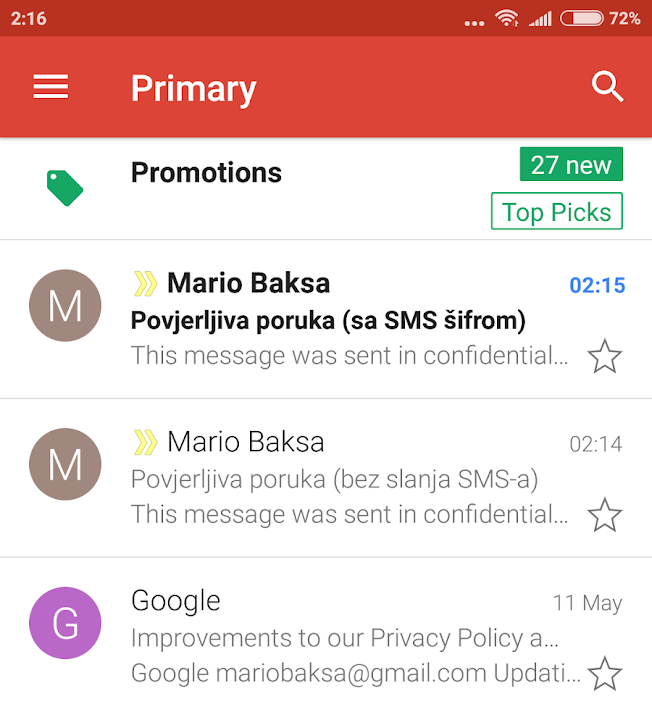This screenshot has height=711, width=652.
Task: Search mail with the magnifier icon
Action: (x=607, y=88)
